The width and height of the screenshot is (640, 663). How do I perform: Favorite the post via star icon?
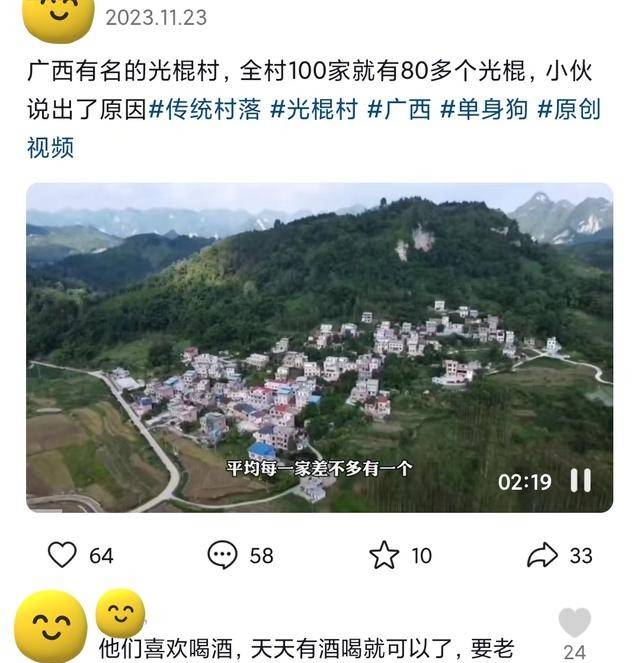[x=384, y=555]
